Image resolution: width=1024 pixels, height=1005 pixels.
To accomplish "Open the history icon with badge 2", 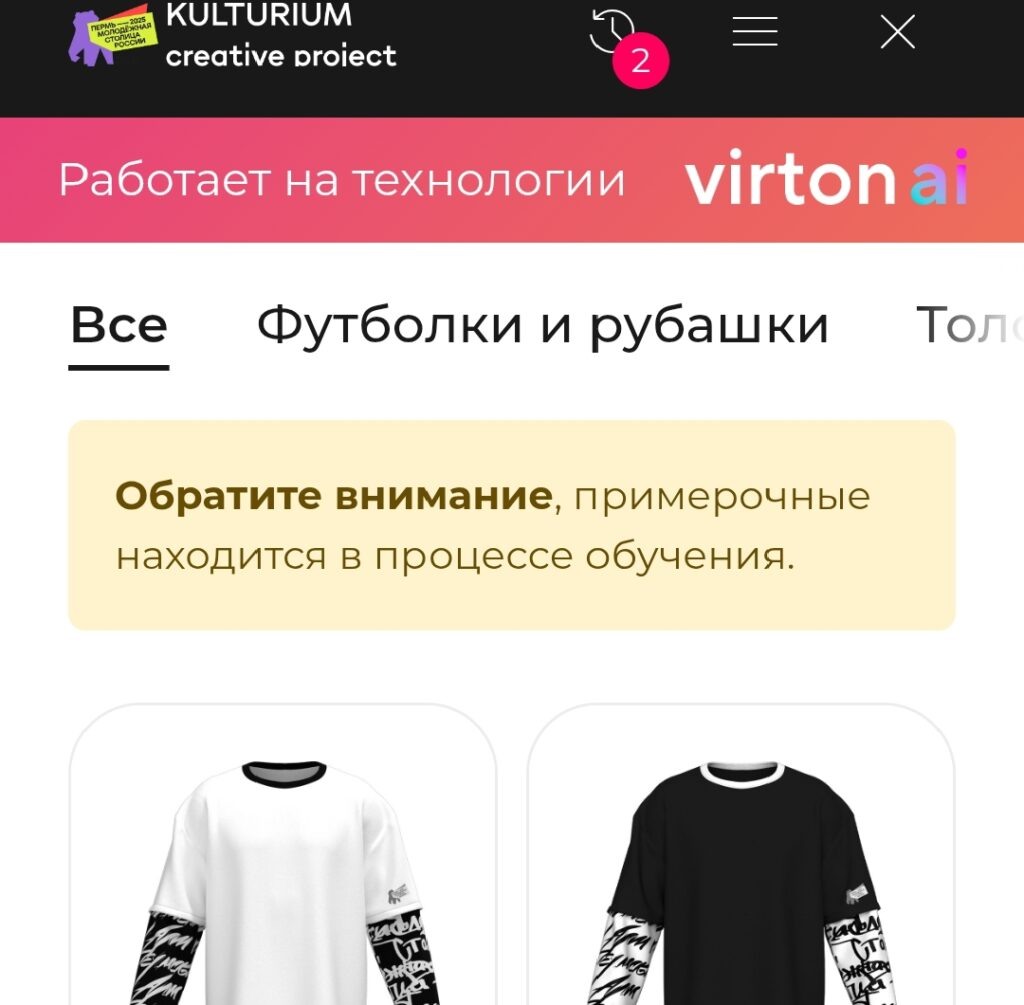I will [x=614, y=33].
